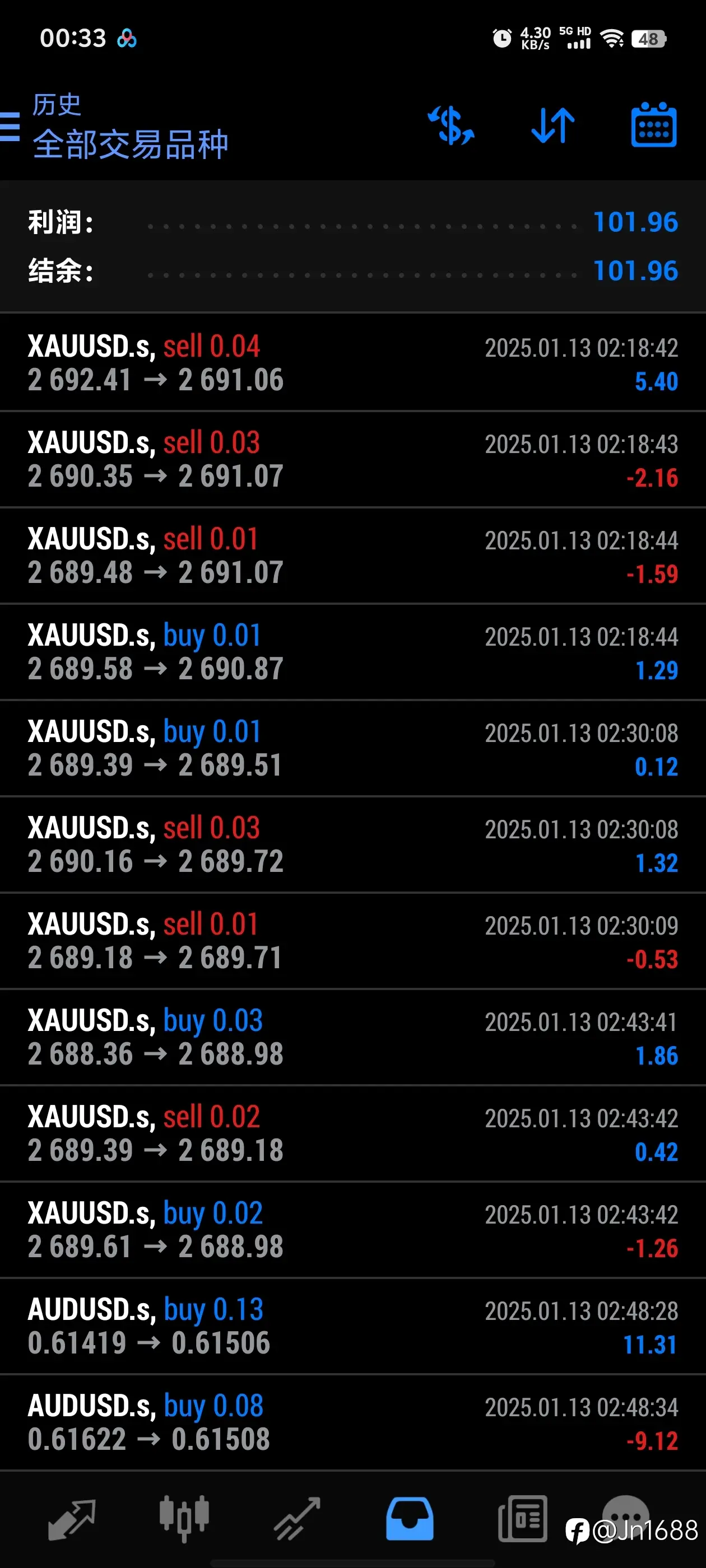Open the hamburger drawer menu
This screenshot has height=1568, width=706.
click(x=10, y=127)
